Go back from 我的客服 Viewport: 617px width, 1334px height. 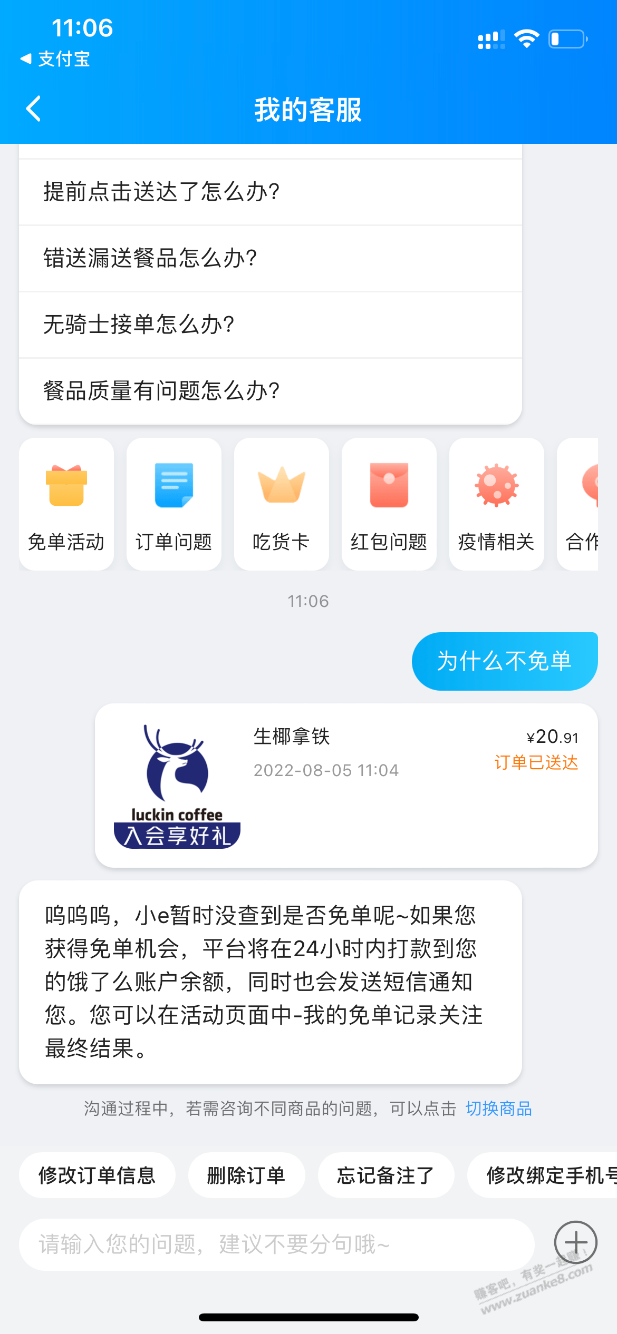point(34,109)
